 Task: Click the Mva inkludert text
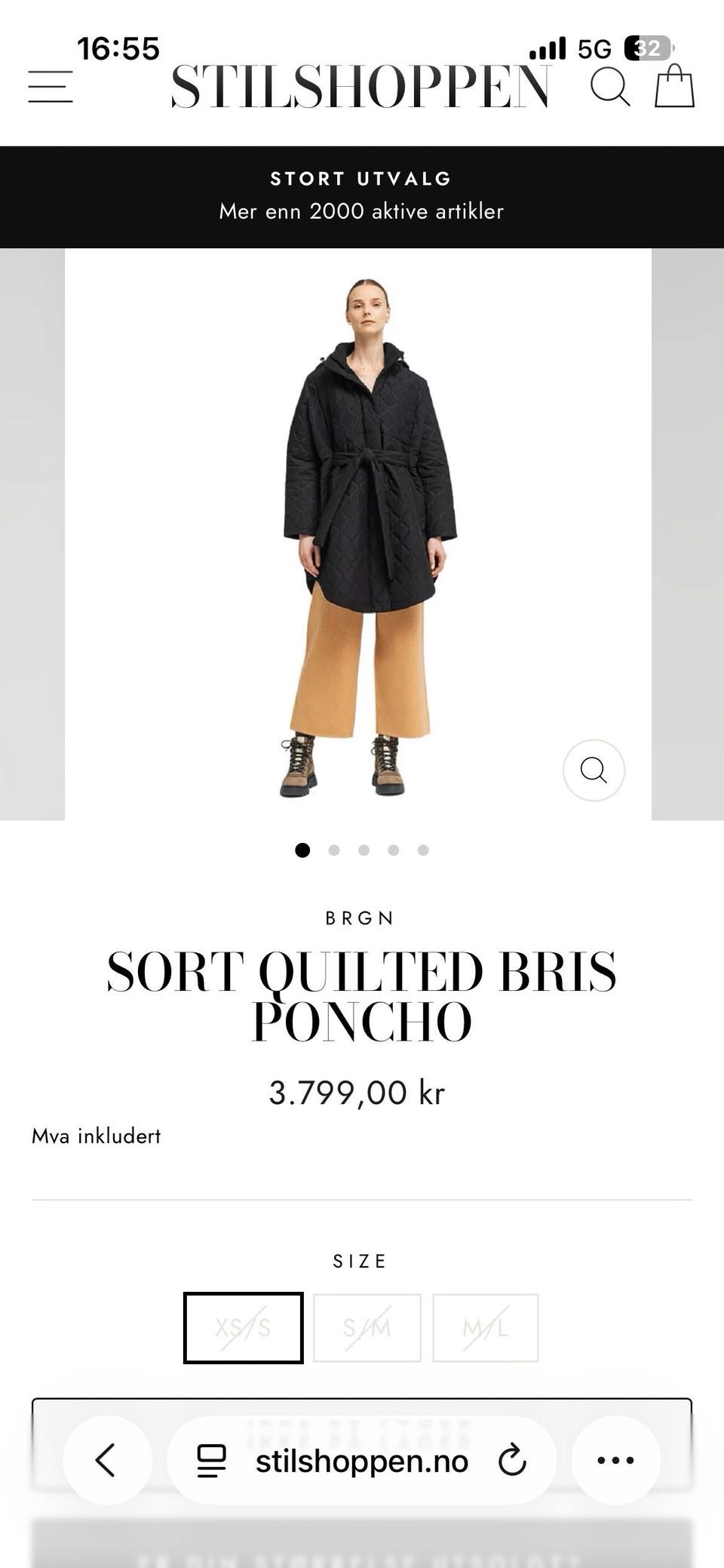pyautogui.click(x=95, y=1136)
